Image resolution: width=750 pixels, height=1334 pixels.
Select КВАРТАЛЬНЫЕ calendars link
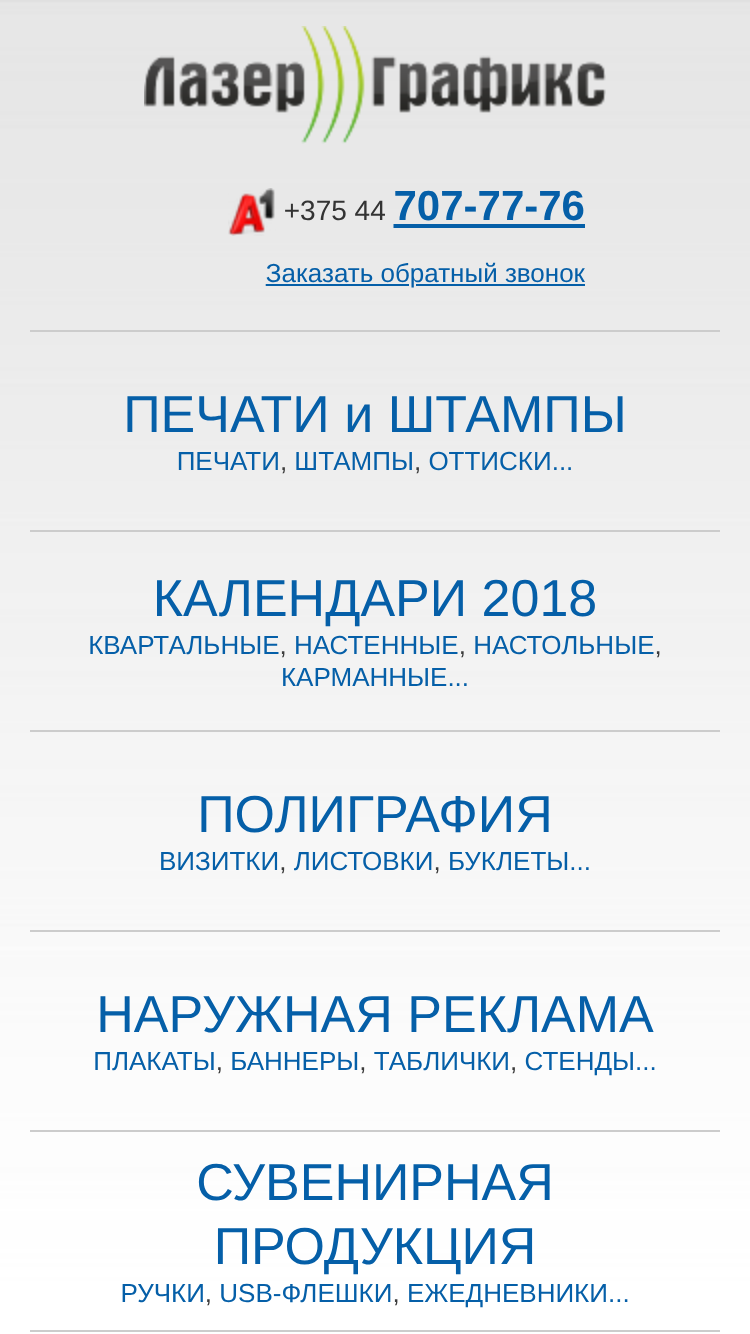[x=184, y=645]
